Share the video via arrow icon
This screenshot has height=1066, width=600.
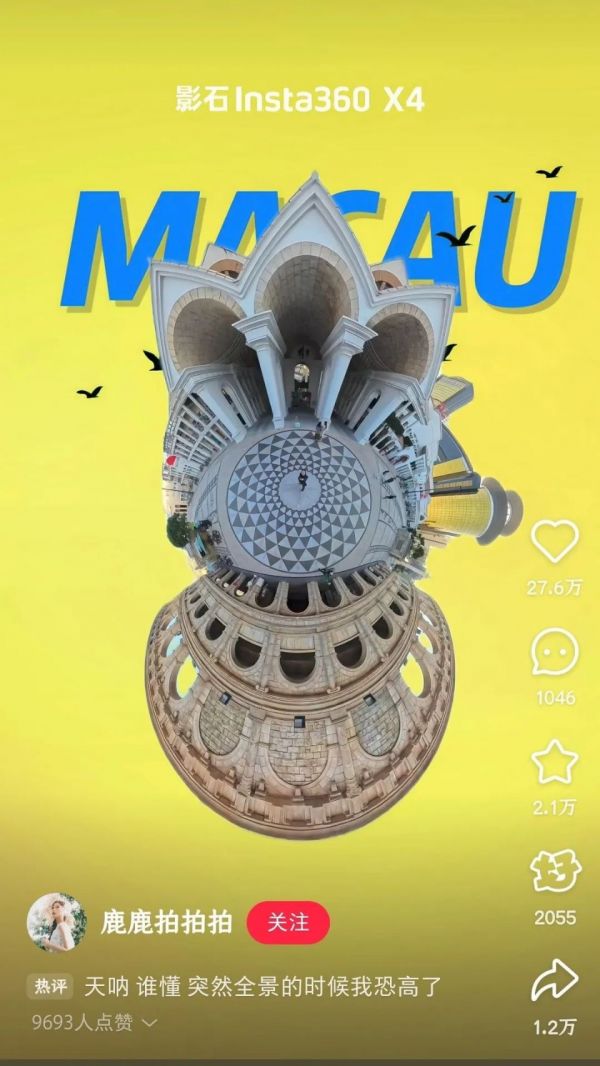point(554,981)
